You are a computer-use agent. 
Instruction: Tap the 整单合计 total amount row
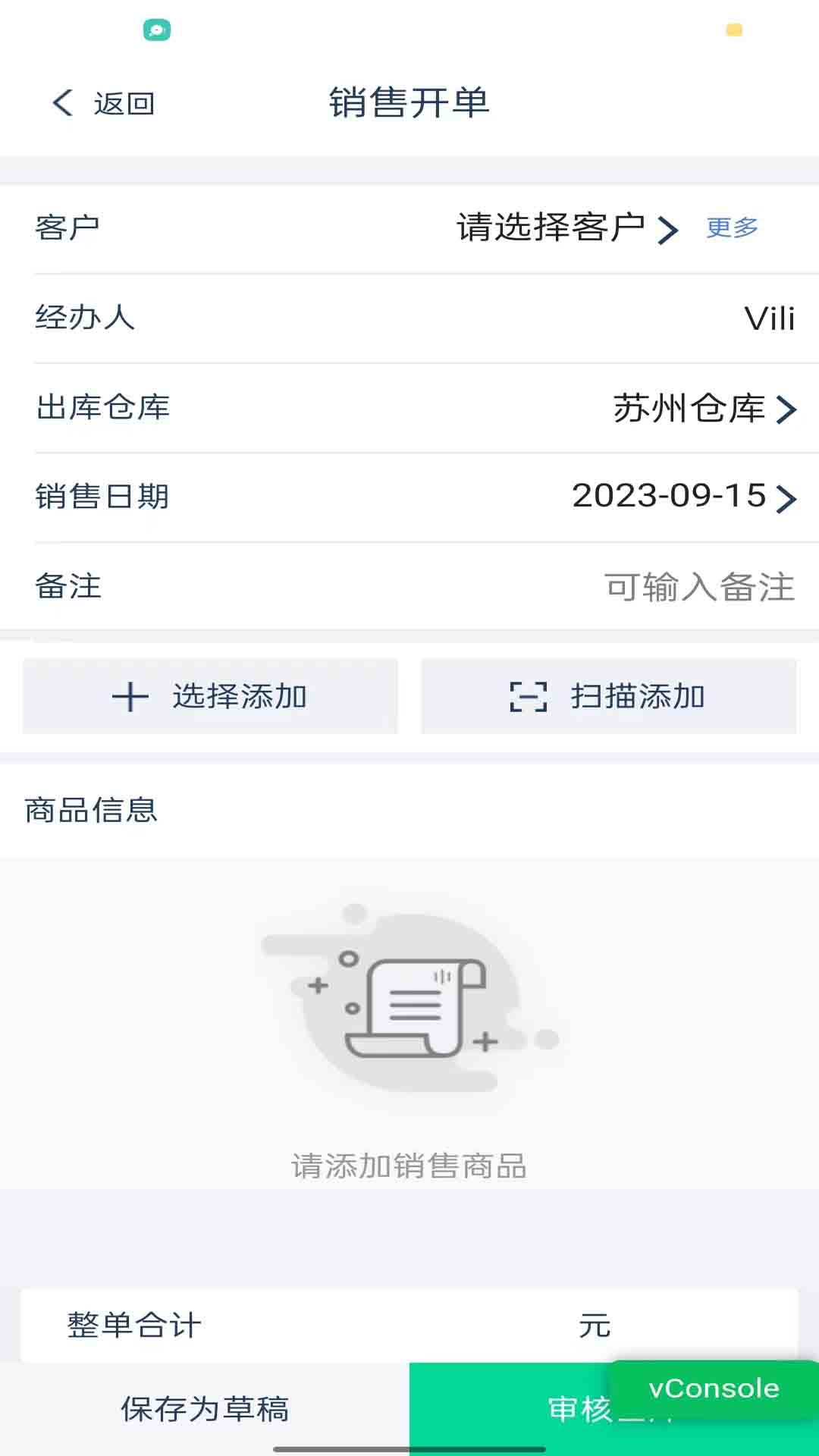(x=409, y=1324)
